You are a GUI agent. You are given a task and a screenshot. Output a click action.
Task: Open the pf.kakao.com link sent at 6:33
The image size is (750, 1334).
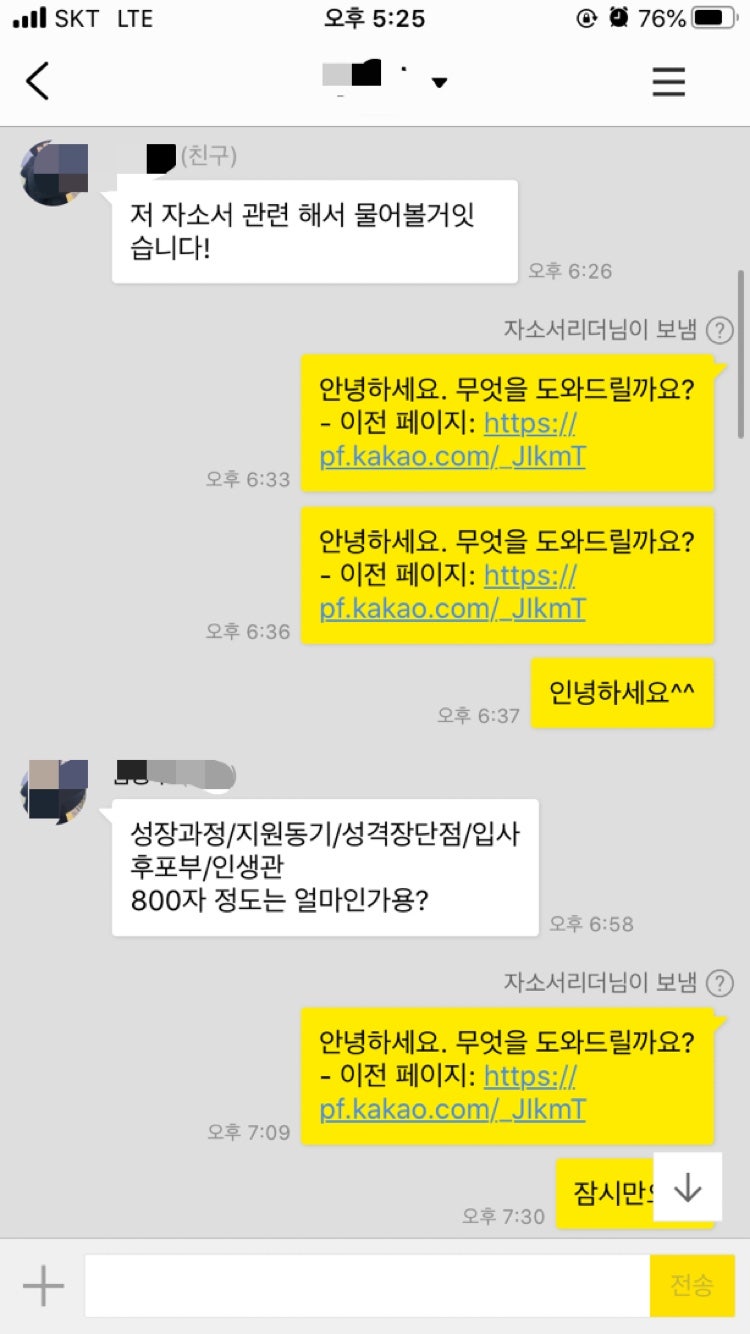pos(452,457)
